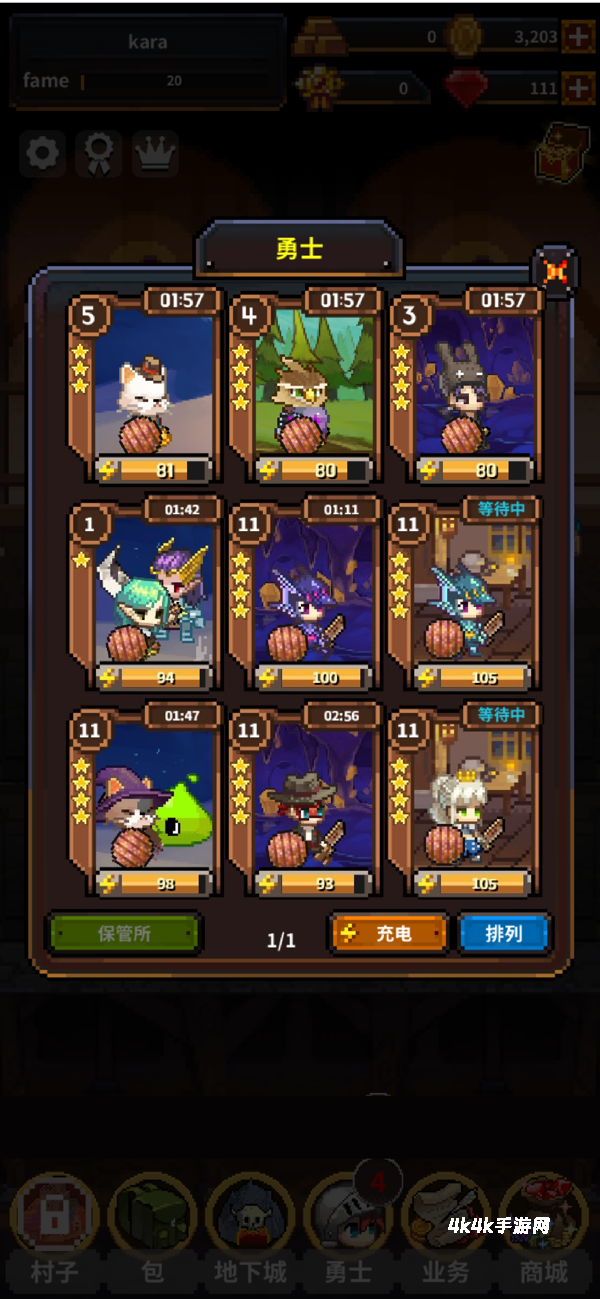Viewport: 600px width, 1299px height.
Task: Select the level 5 cat hero card
Action: click(x=145, y=385)
